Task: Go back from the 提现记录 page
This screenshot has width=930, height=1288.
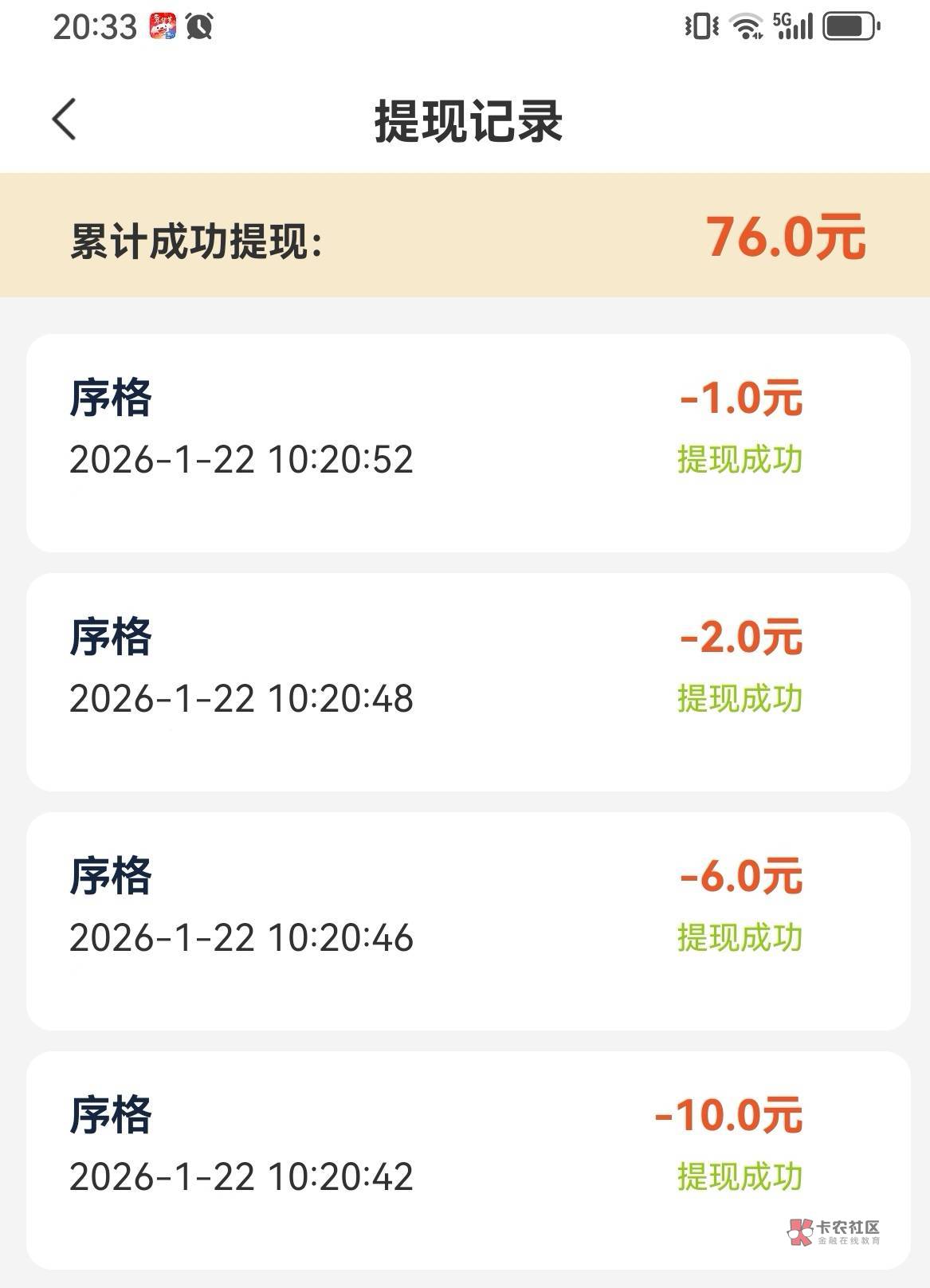Action: point(65,120)
